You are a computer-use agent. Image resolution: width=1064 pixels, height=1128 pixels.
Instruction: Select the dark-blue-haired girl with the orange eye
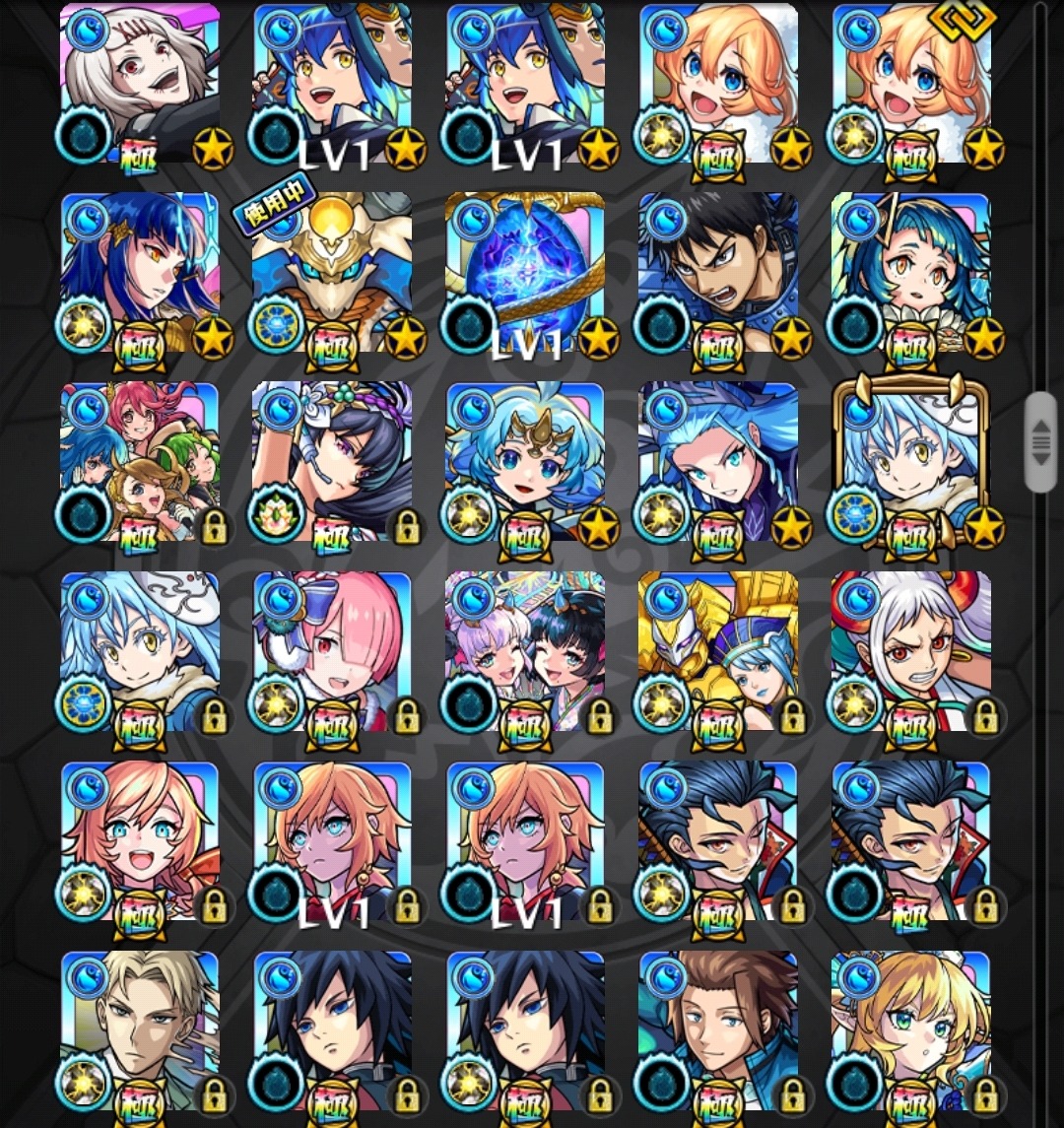tap(140, 273)
